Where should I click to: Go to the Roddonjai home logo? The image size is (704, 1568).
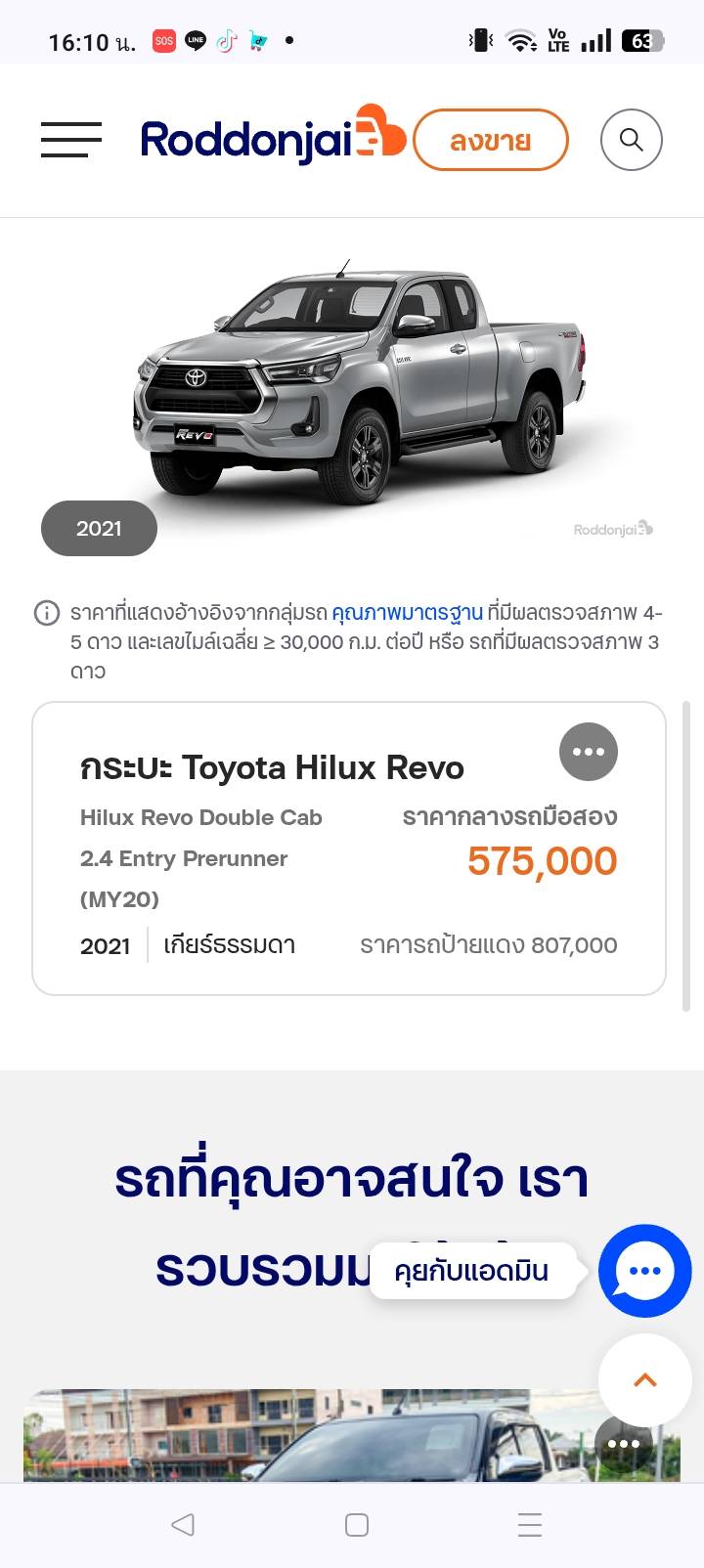[272, 138]
